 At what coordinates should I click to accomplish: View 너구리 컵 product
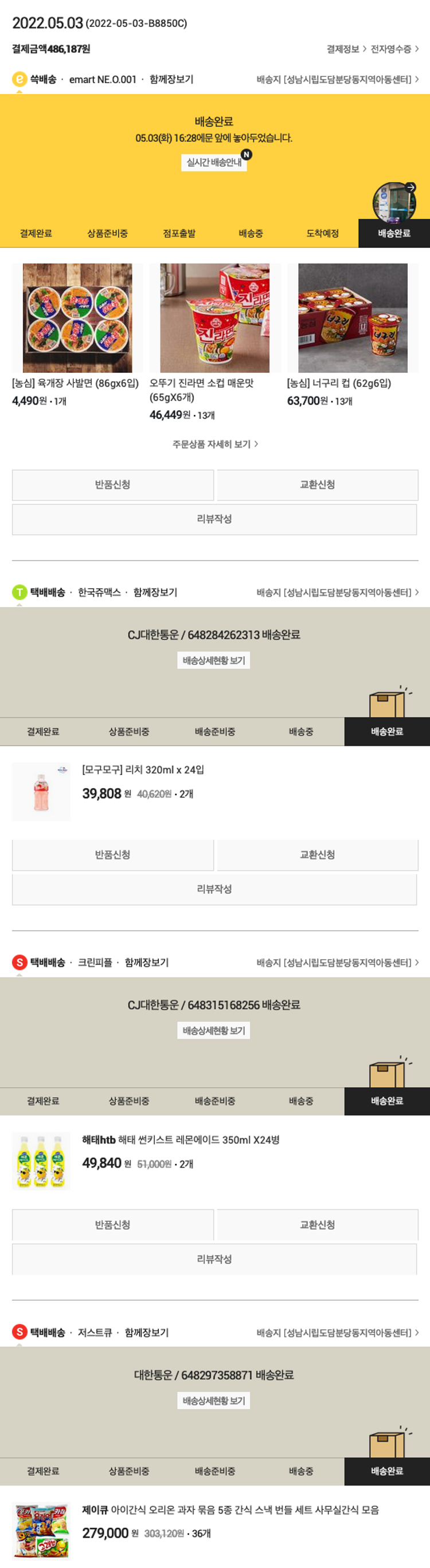click(352, 318)
